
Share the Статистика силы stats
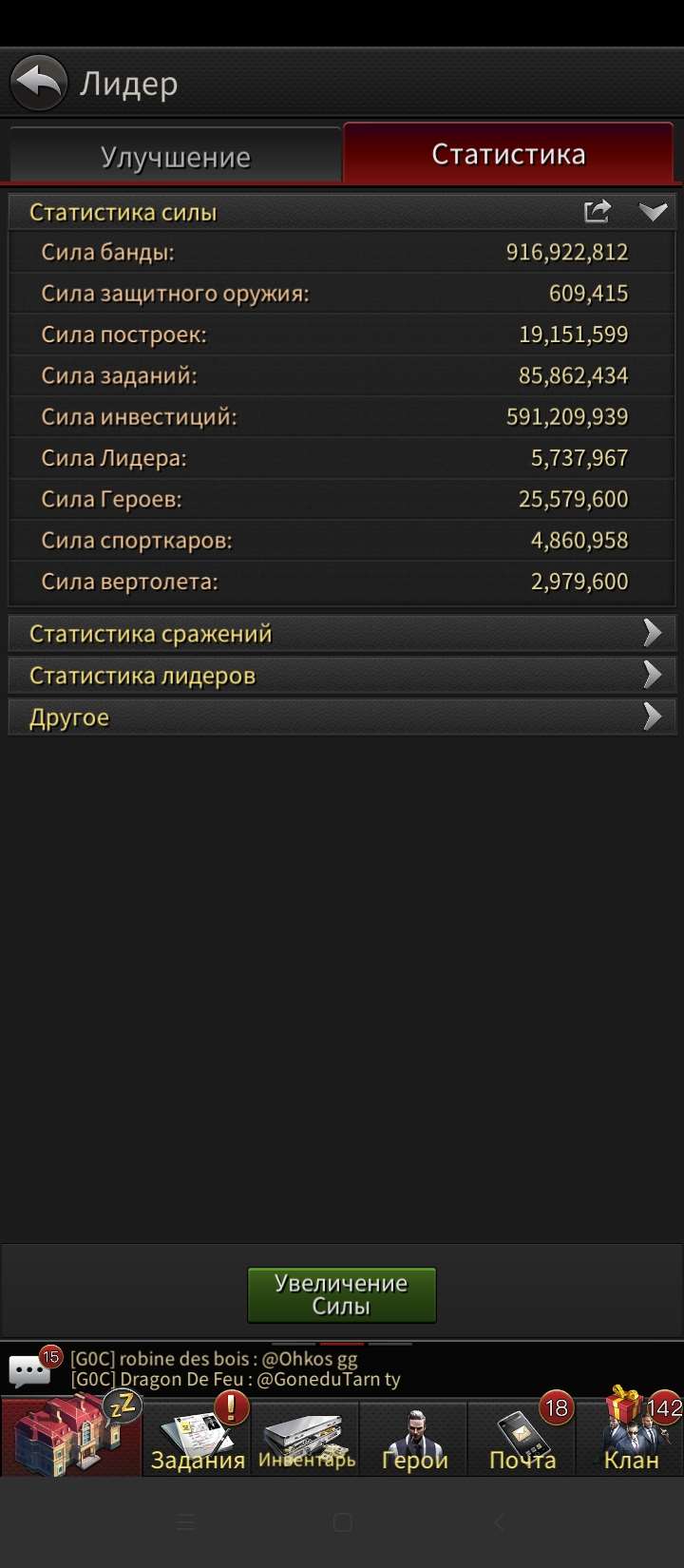598,211
